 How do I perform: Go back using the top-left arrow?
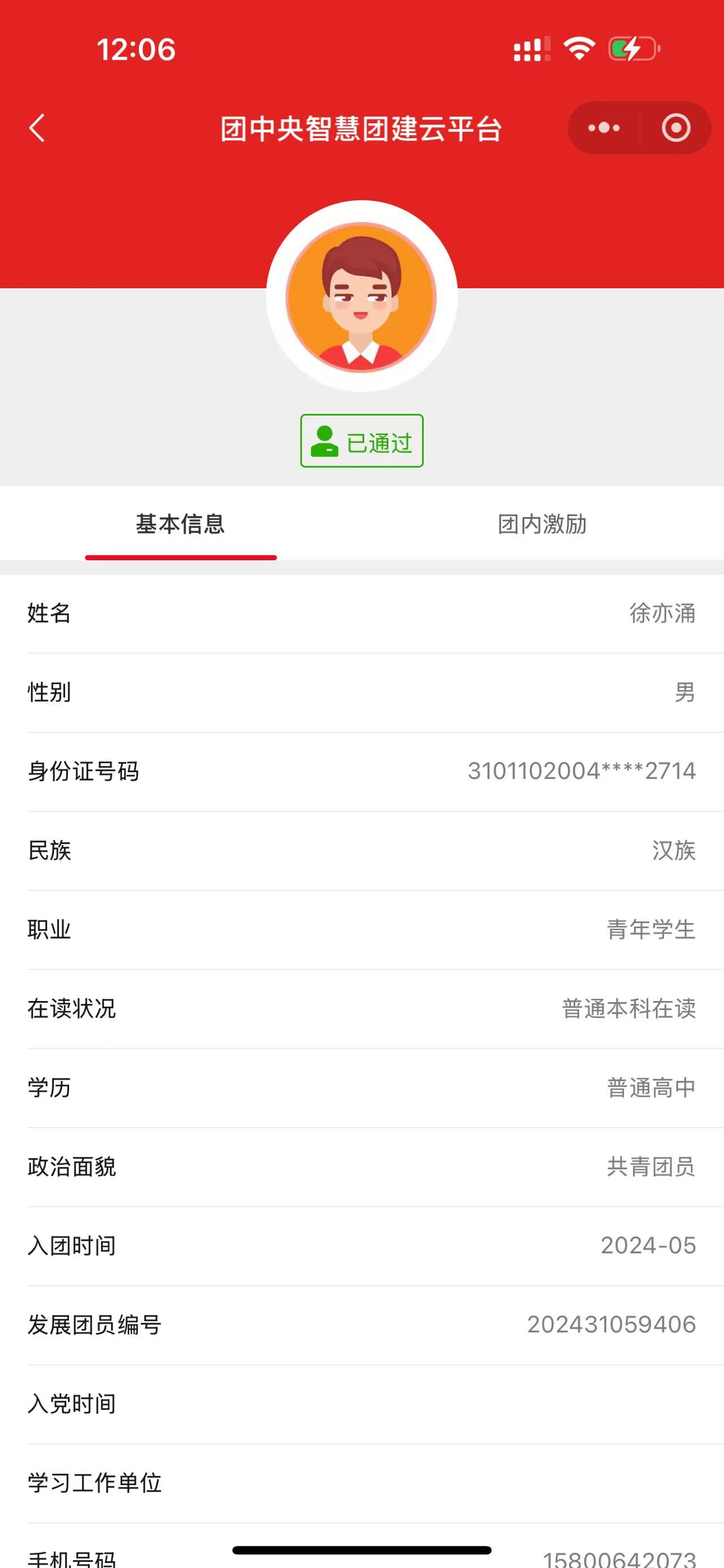[37, 128]
